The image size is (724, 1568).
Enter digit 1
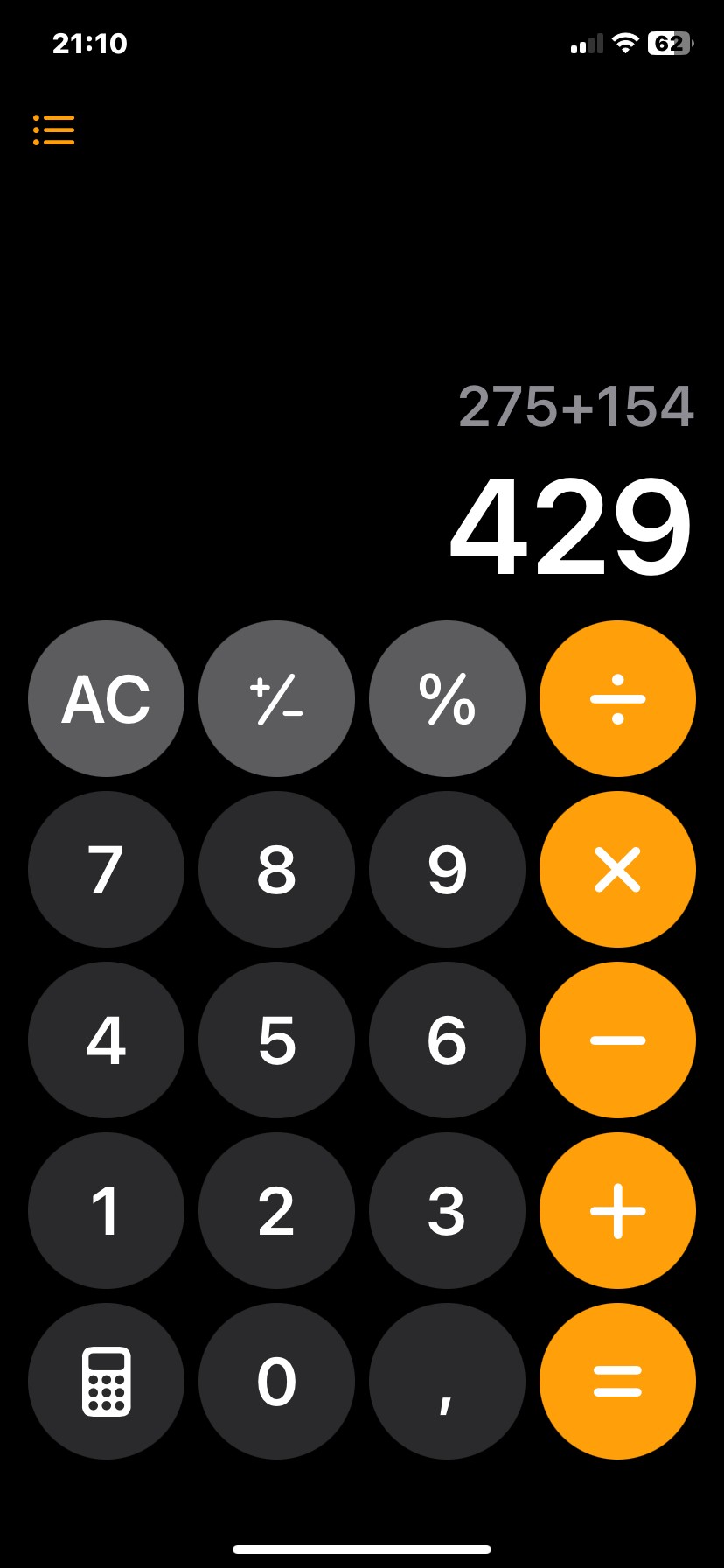(106, 1210)
